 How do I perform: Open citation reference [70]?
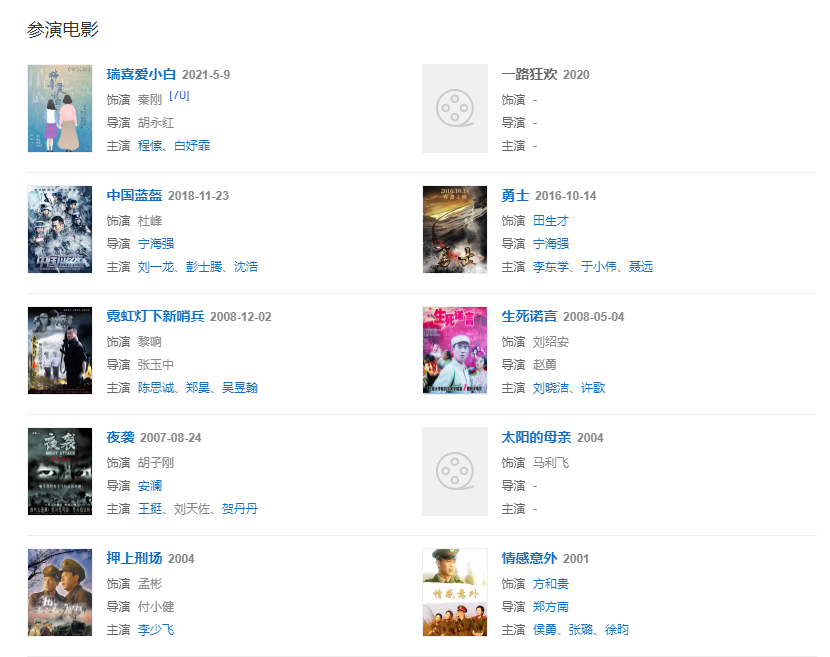179,95
